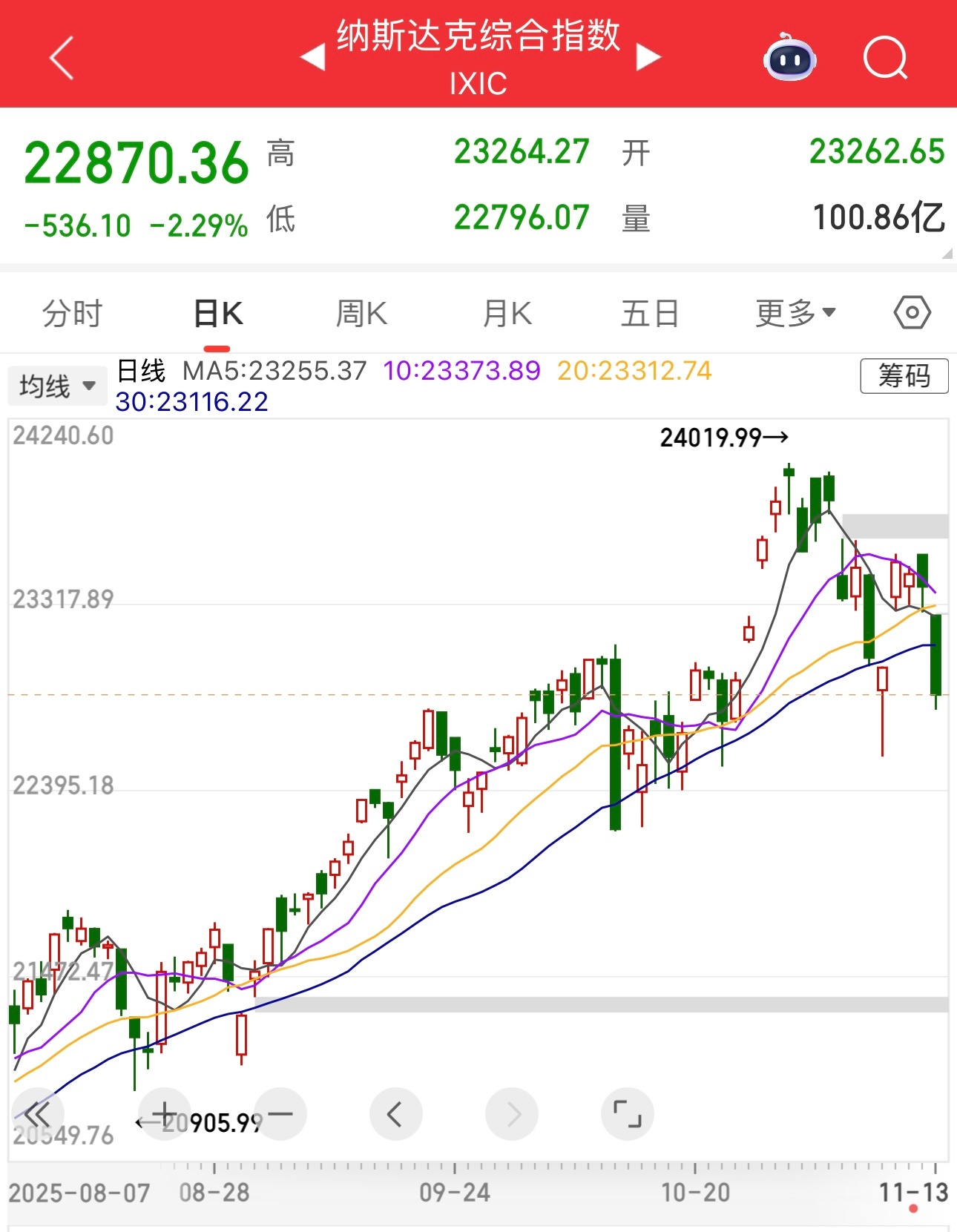Go back using the top-left arrow
Image resolution: width=957 pixels, height=1232 pixels.
(62, 59)
